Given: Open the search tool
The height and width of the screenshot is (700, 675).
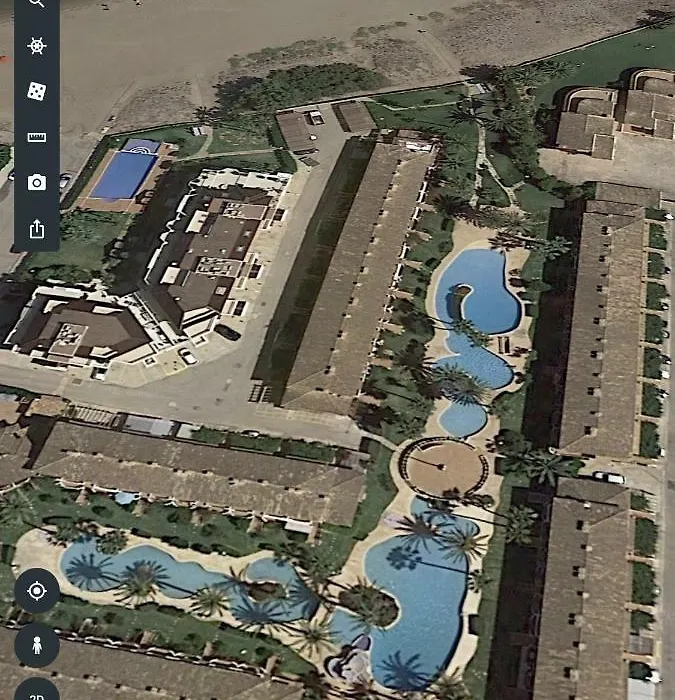Looking at the screenshot, I should pyautogui.click(x=37, y=3).
